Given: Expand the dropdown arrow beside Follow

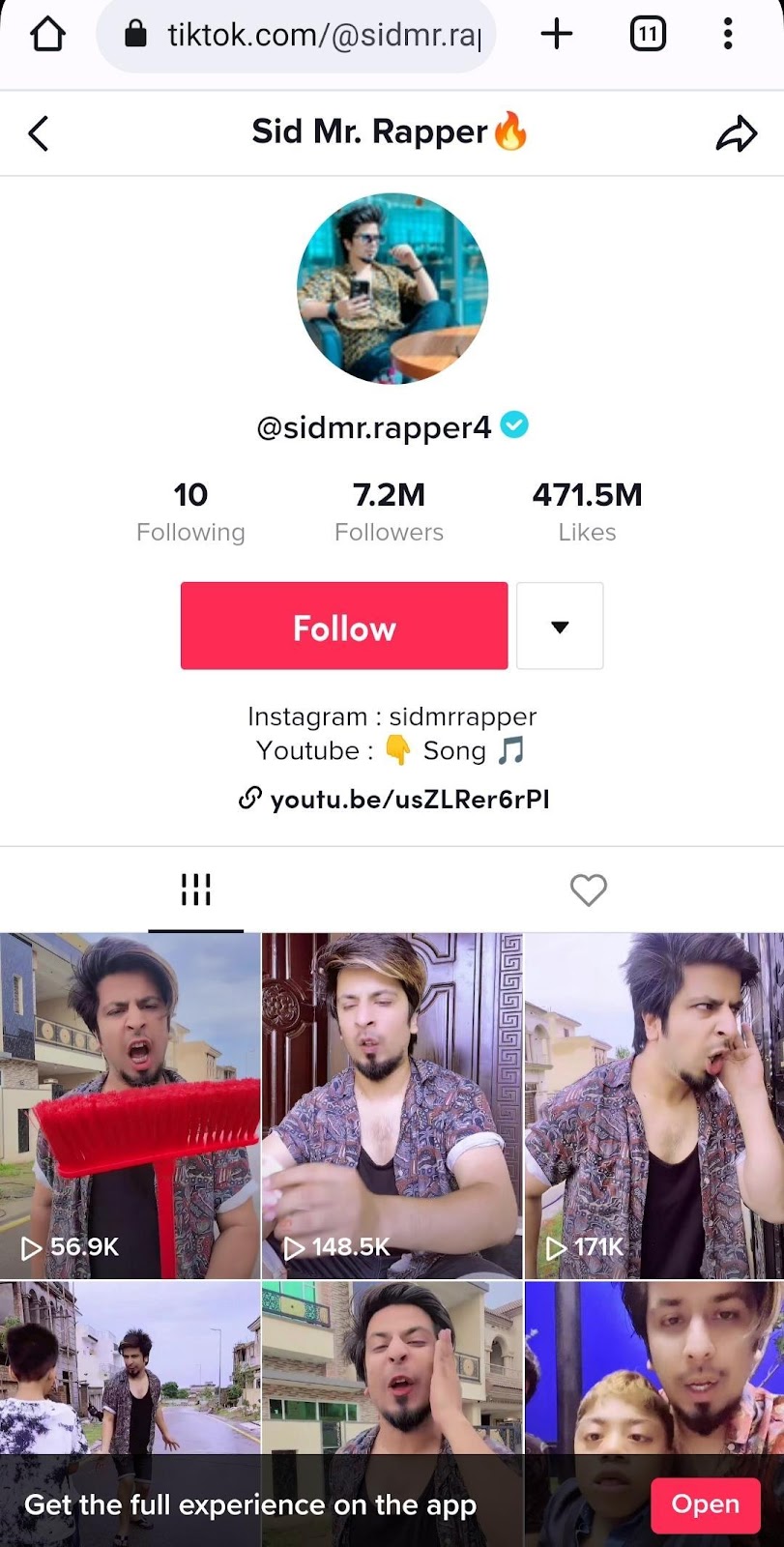Looking at the screenshot, I should (560, 626).
